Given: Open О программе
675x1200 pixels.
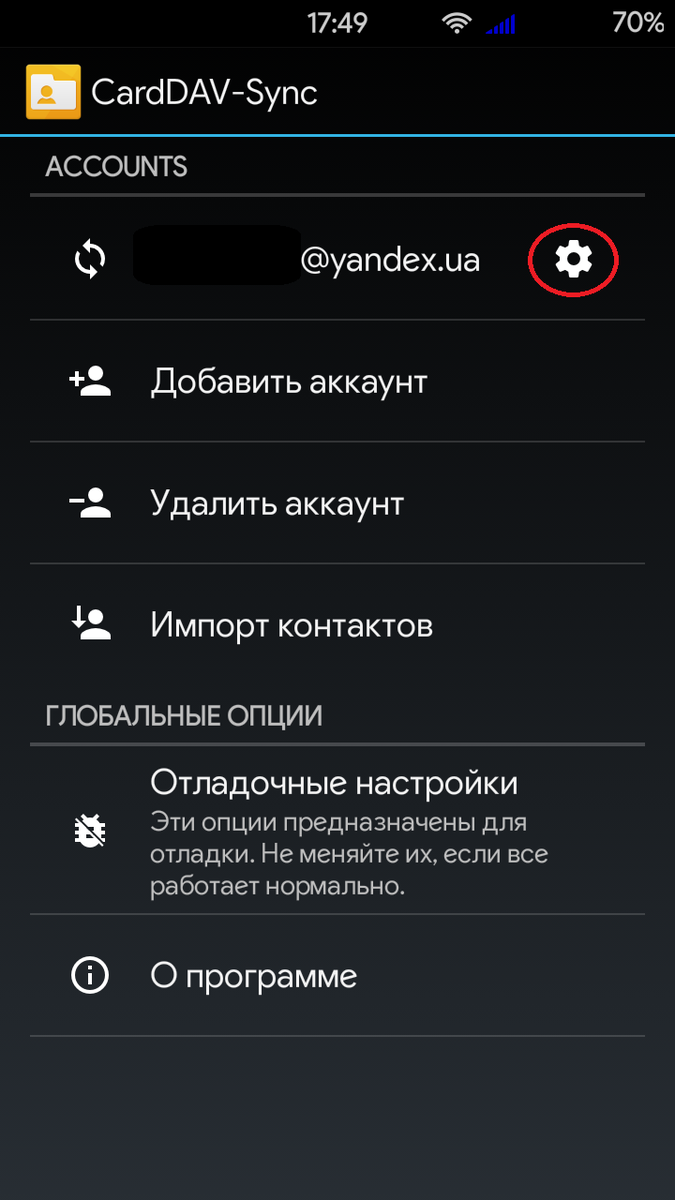Looking at the screenshot, I should (338, 975).
